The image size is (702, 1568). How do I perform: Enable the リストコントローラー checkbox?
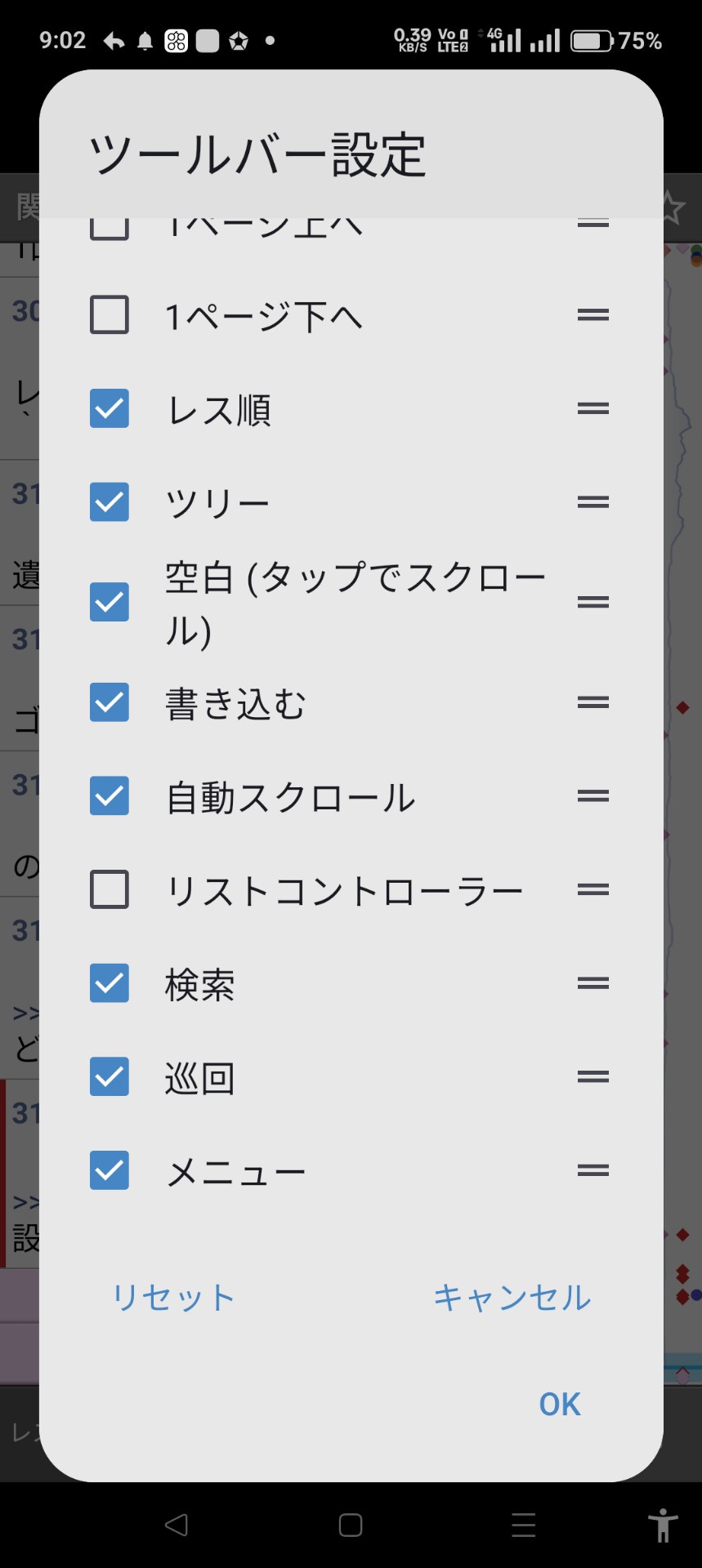[x=110, y=889]
